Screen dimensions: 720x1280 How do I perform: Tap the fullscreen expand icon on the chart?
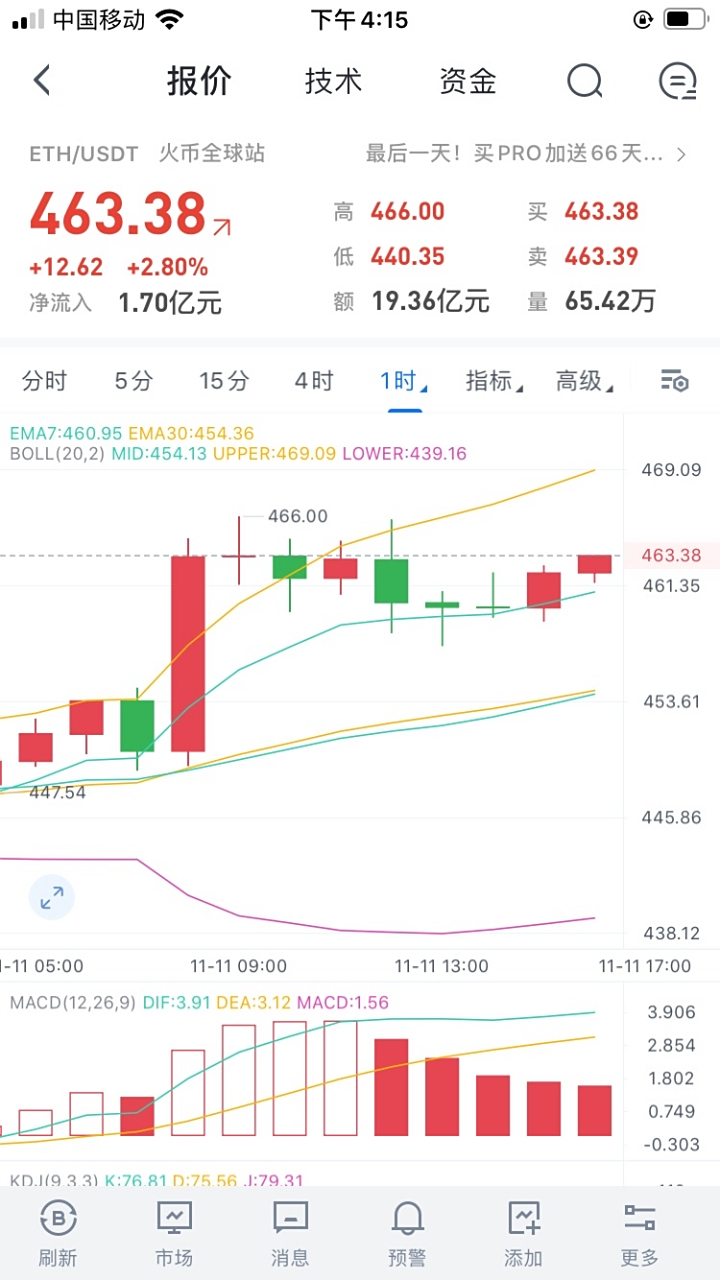pyautogui.click(x=51, y=897)
